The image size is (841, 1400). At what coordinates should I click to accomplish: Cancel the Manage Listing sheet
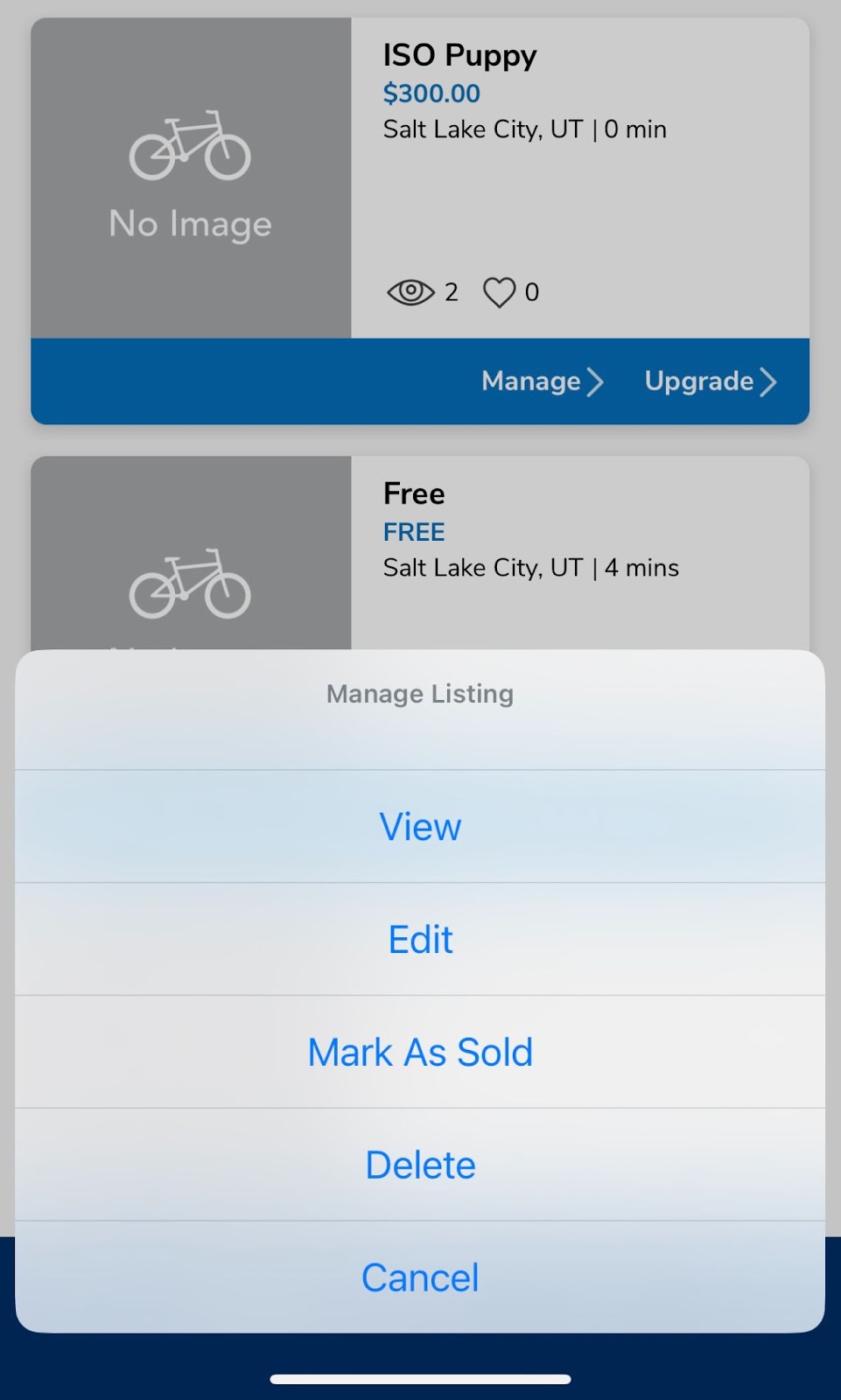[420, 1277]
